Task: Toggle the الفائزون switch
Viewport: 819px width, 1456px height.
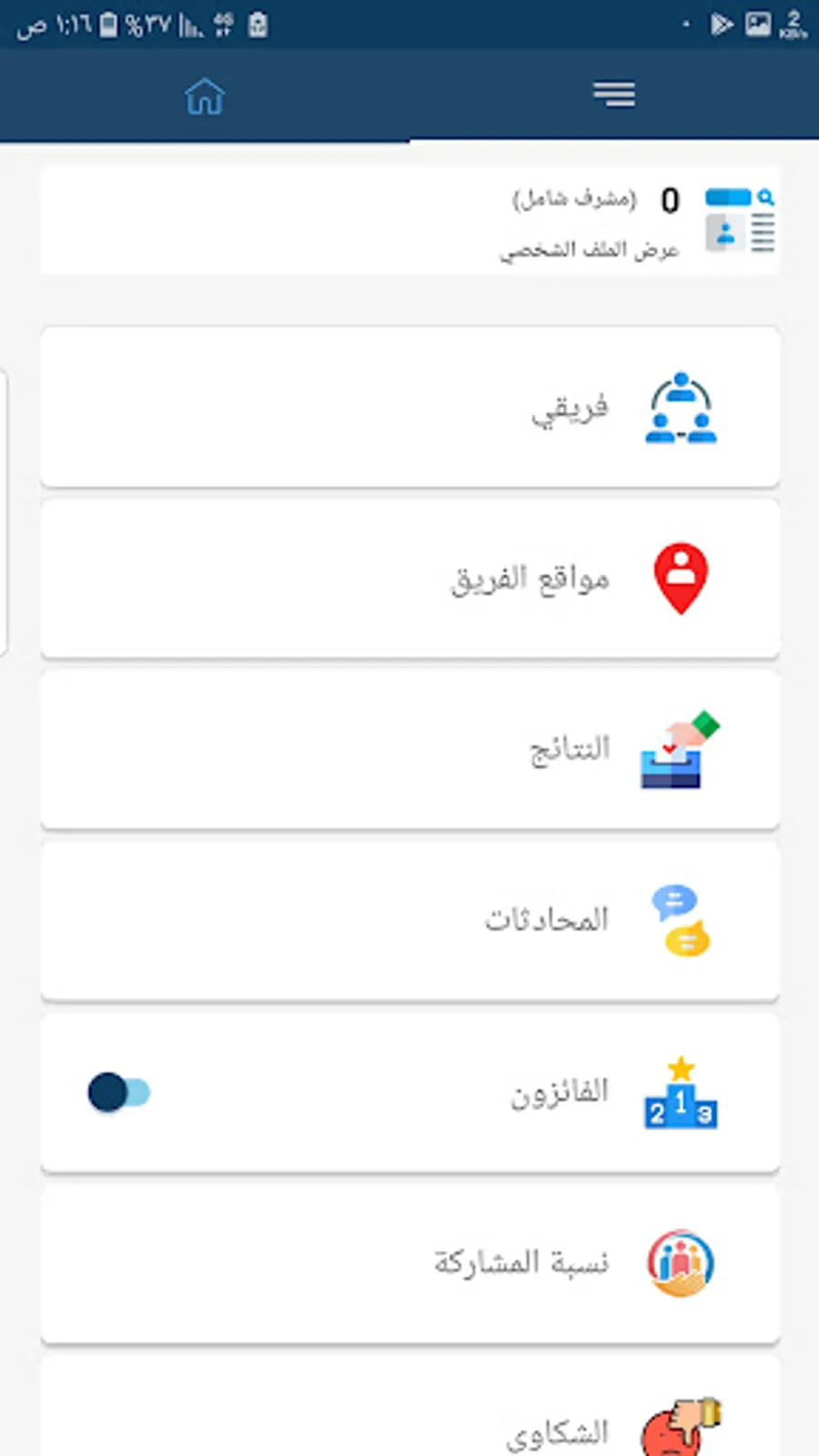Action: [x=119, y=1092]
